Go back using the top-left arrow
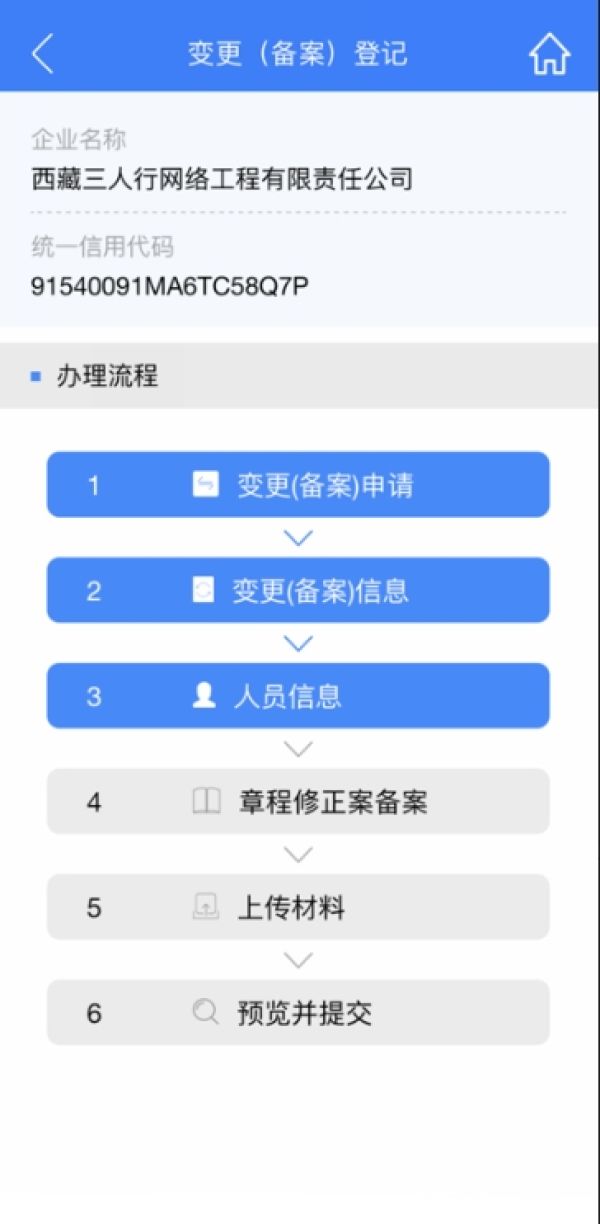600x1224 pixels. click(42, 53)
